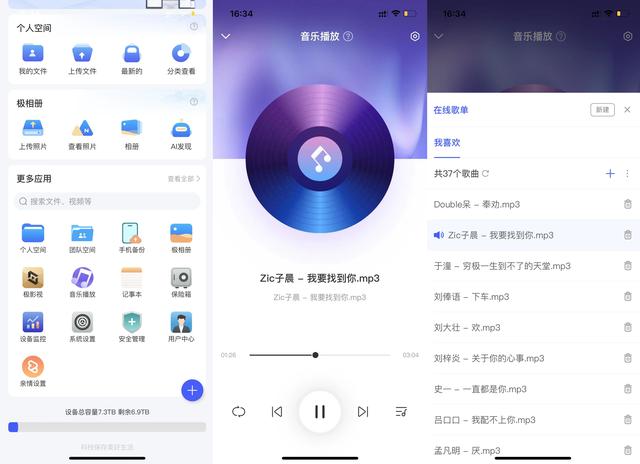Delete Double呆 – 奉劝.mp3 from playlist
The height and width of the screenshot is (464, 640).
click(627, 204)
